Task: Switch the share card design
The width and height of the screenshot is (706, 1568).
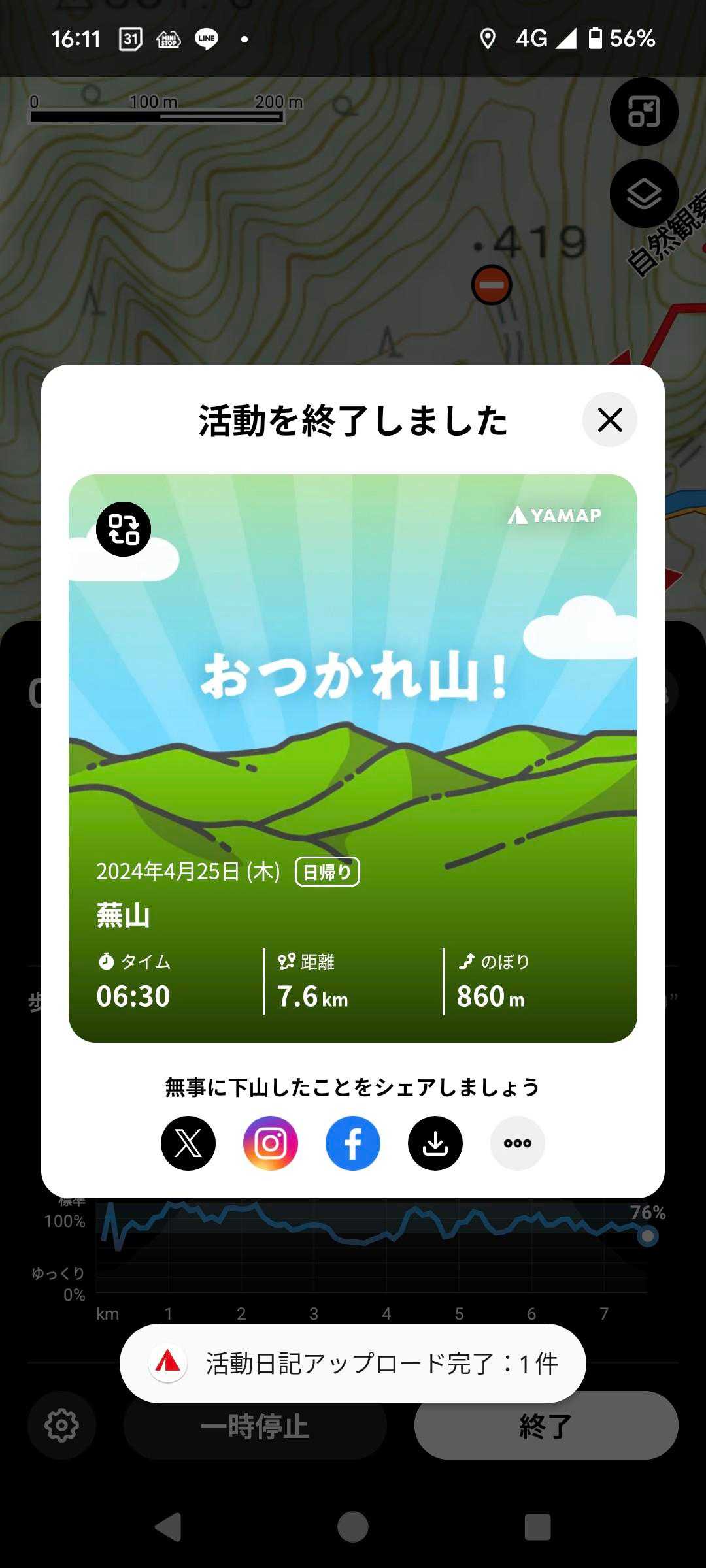Action: 124,529
